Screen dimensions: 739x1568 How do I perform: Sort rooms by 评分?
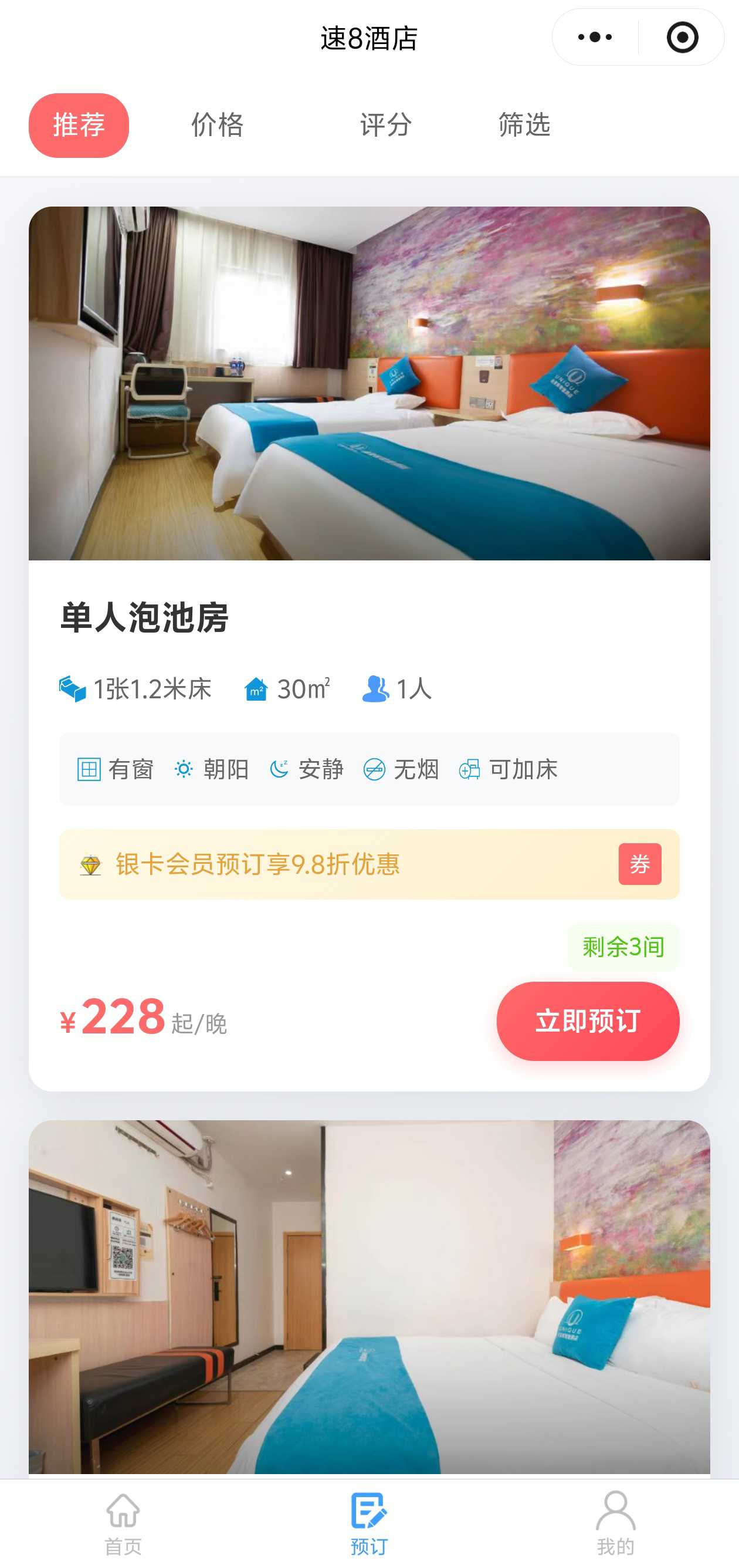click(385, 126)
